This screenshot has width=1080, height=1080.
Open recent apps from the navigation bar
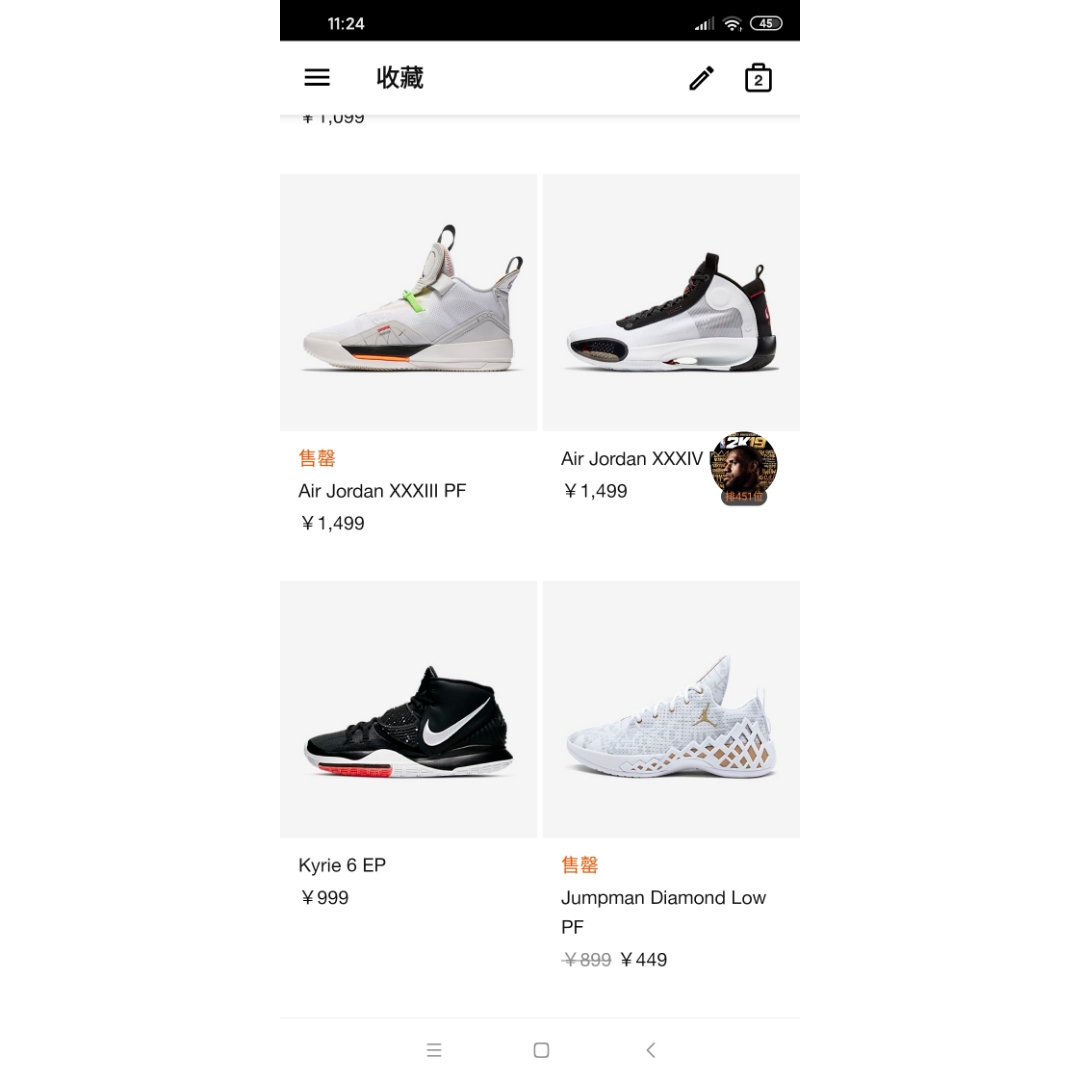[434, 1050]
